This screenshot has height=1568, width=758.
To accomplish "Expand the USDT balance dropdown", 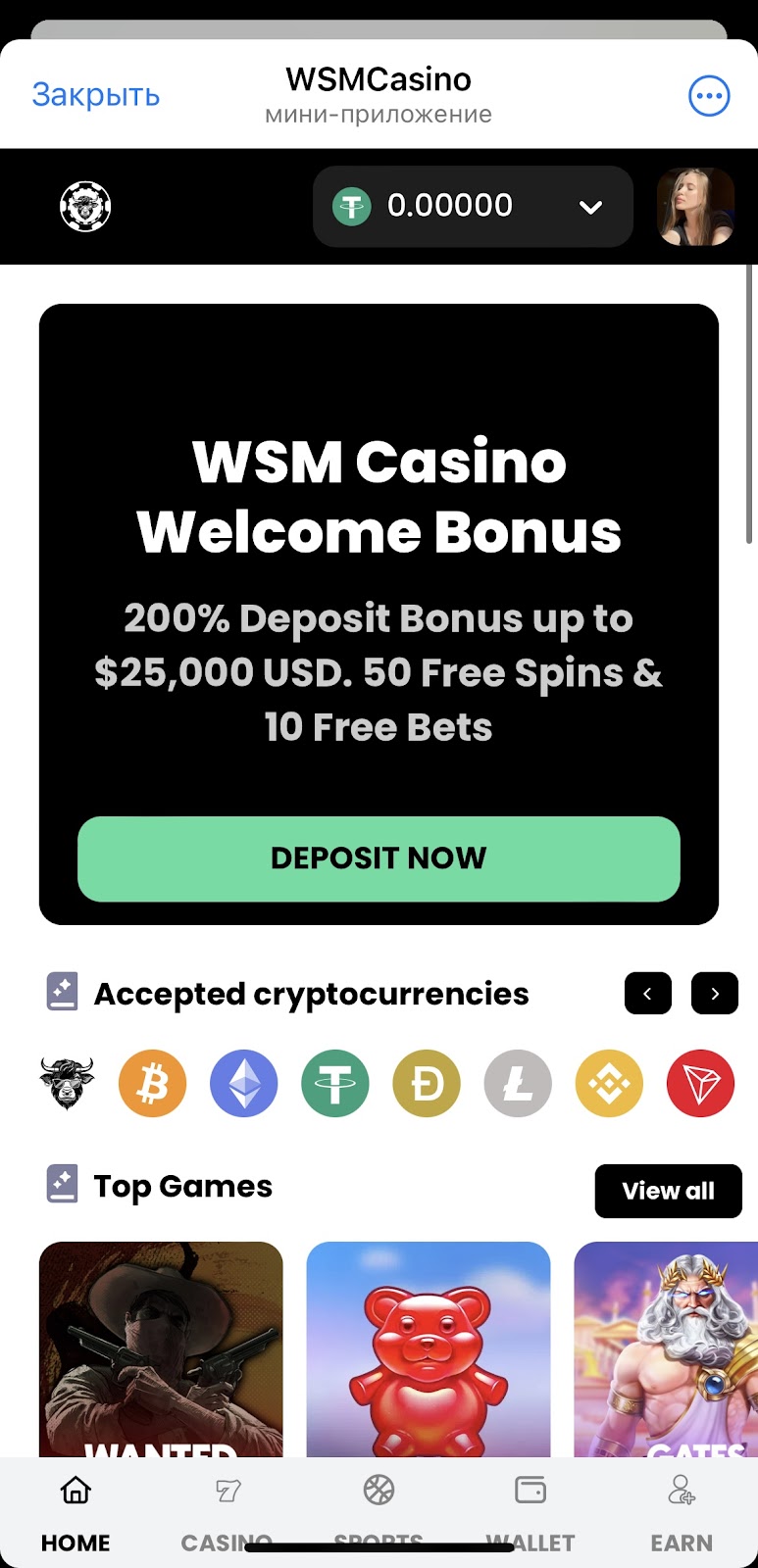I will (589, 207).
